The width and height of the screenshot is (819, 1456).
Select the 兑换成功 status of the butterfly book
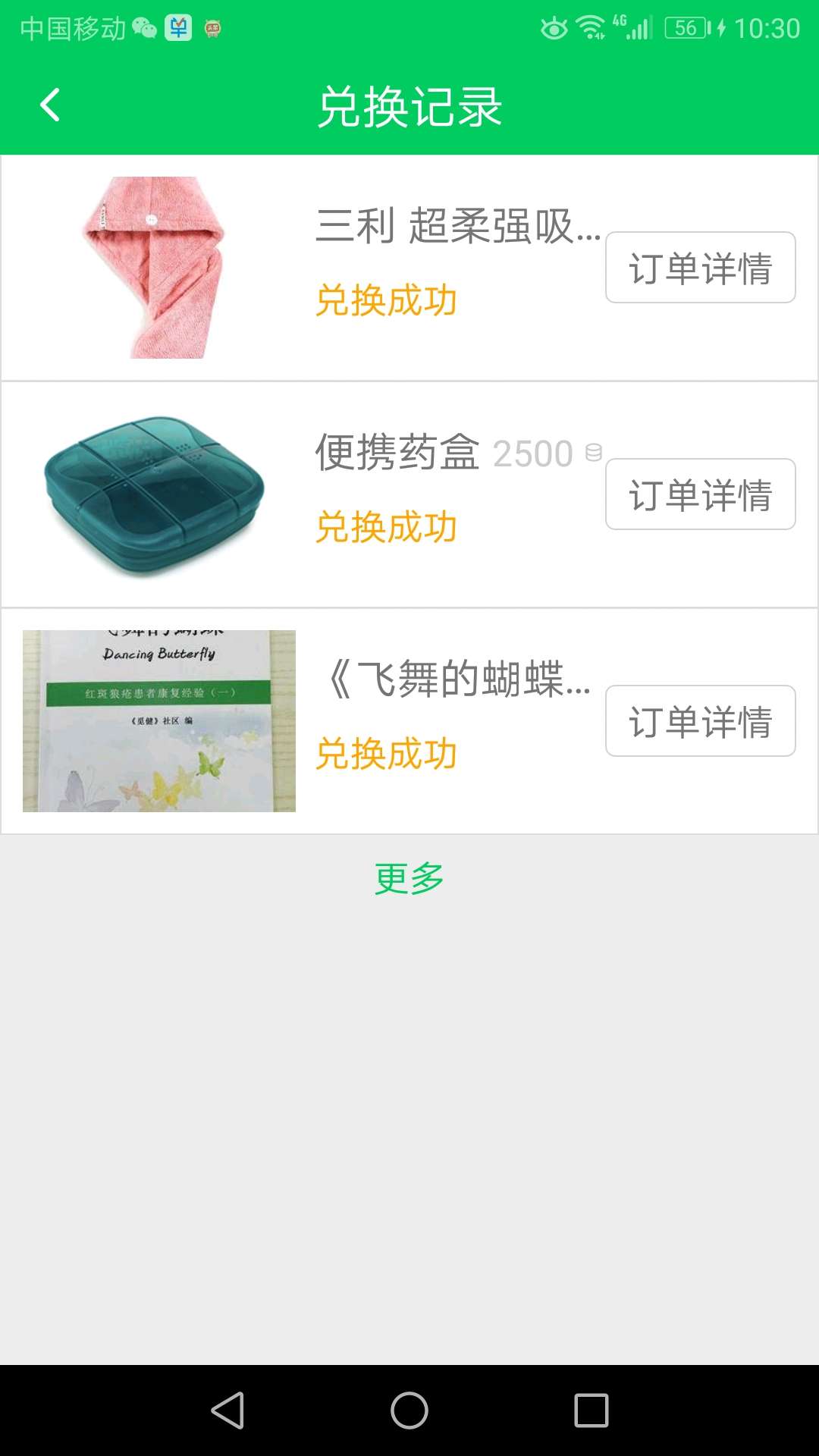[x=386, y=752]
